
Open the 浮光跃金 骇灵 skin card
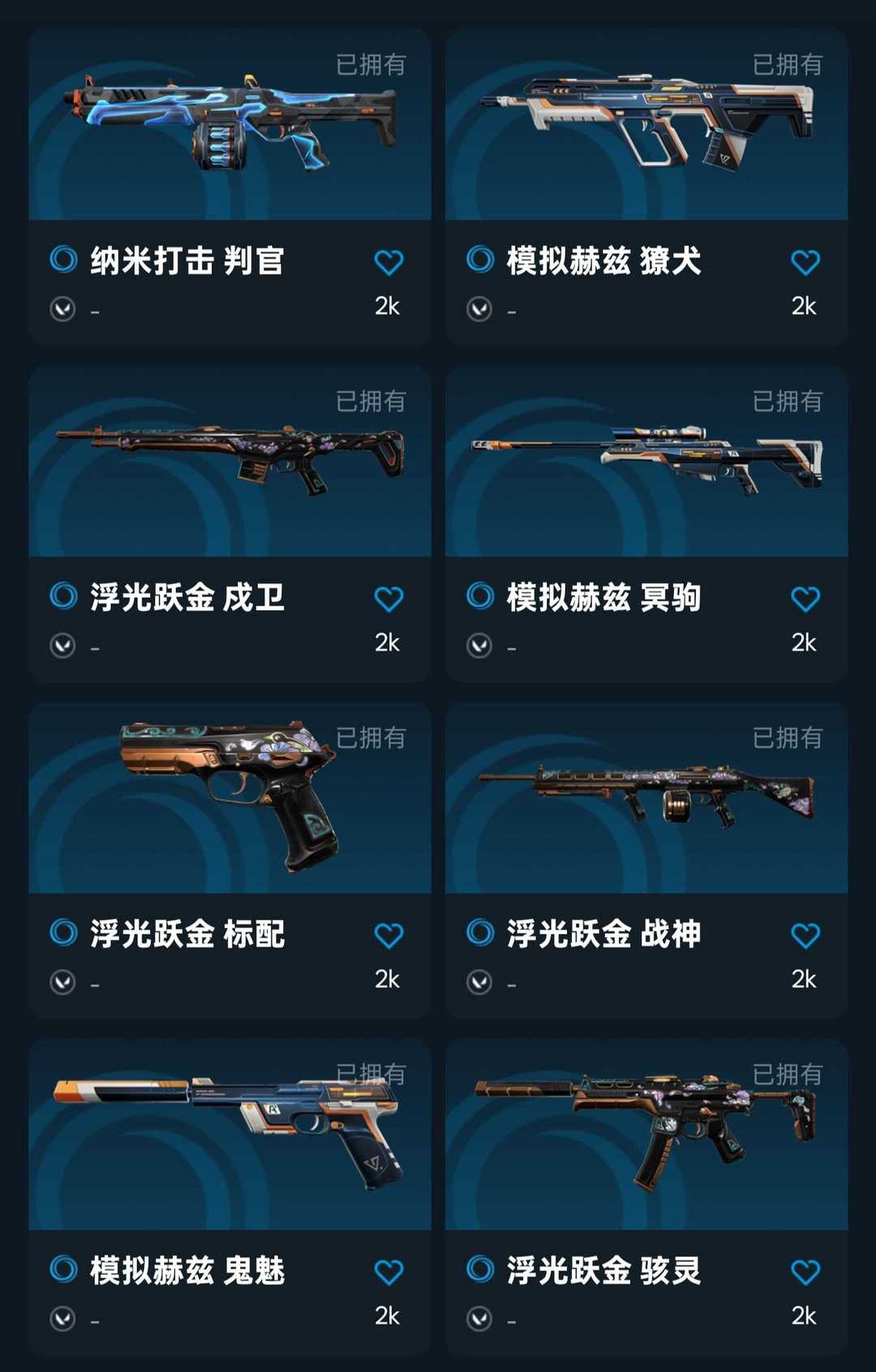[x=646, y=1136]
